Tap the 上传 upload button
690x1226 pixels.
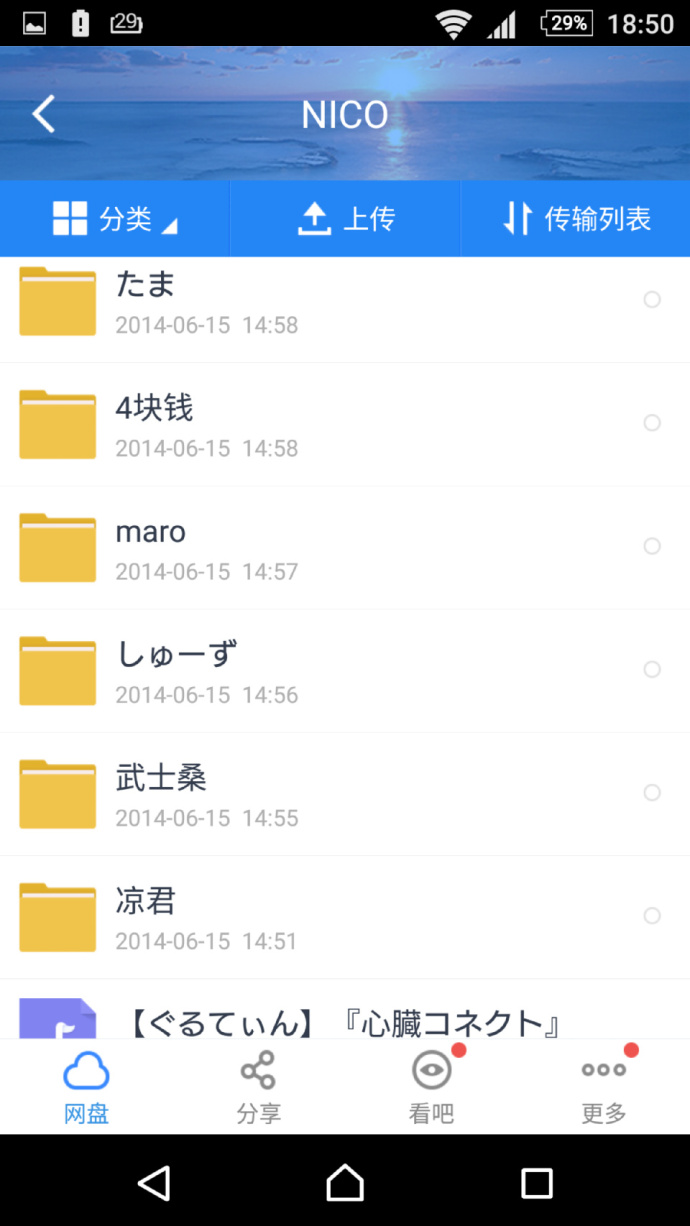(x=345, y=219)
